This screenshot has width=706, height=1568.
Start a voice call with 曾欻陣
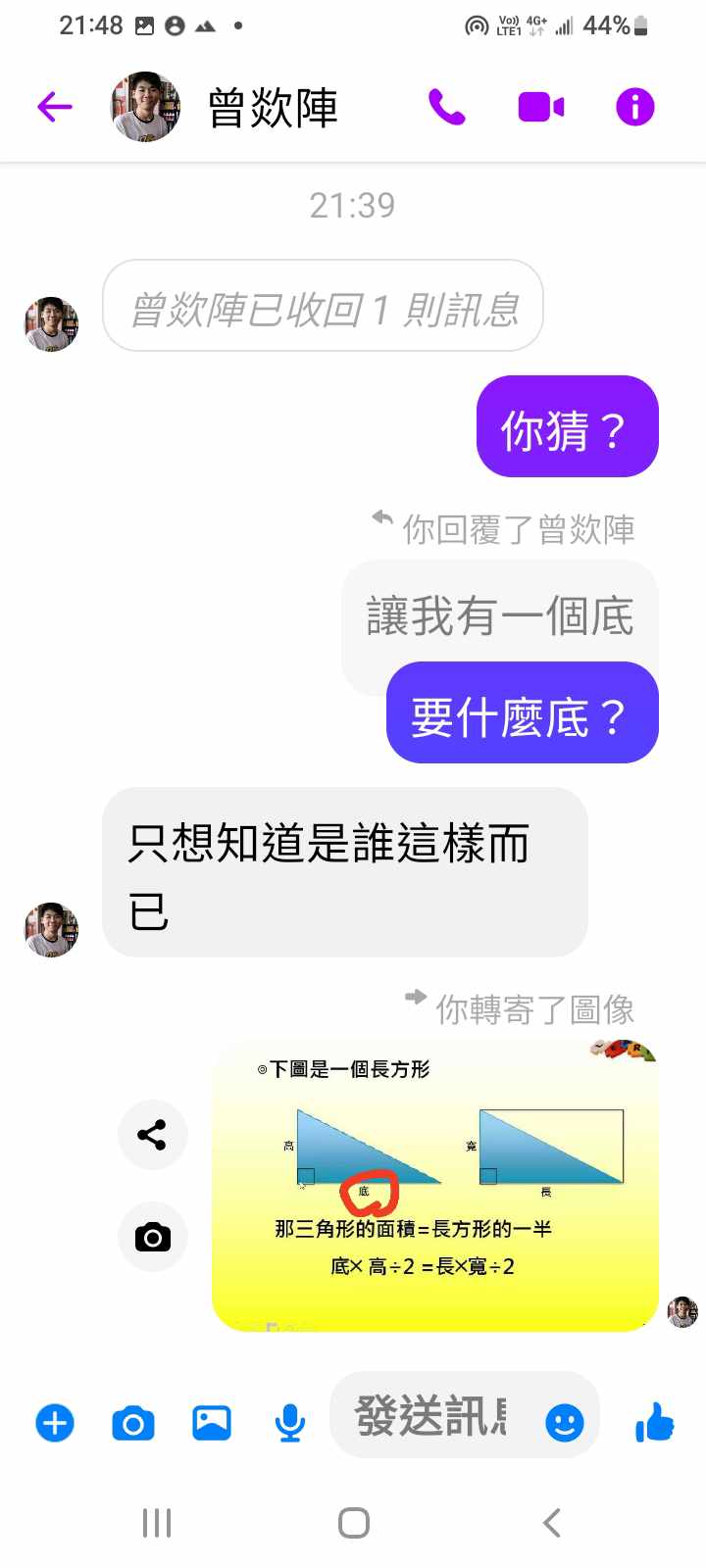point(447,107)
